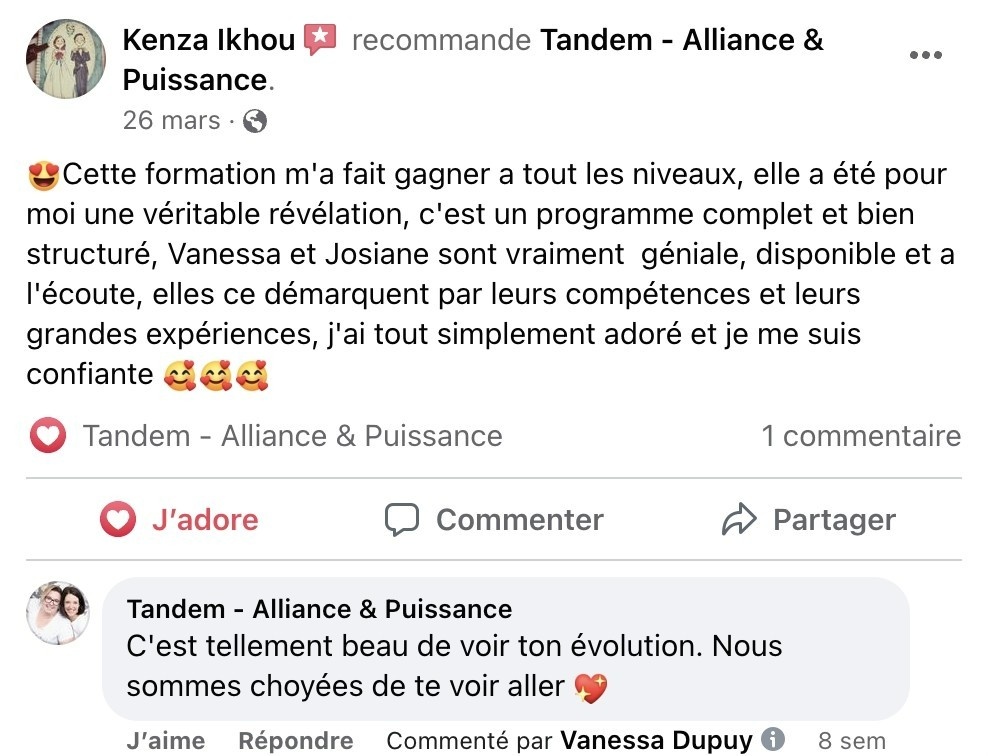Viewport: 988px width, 756px height.
Task: Open the 1 commentaire link
Action: pos(861,435)
